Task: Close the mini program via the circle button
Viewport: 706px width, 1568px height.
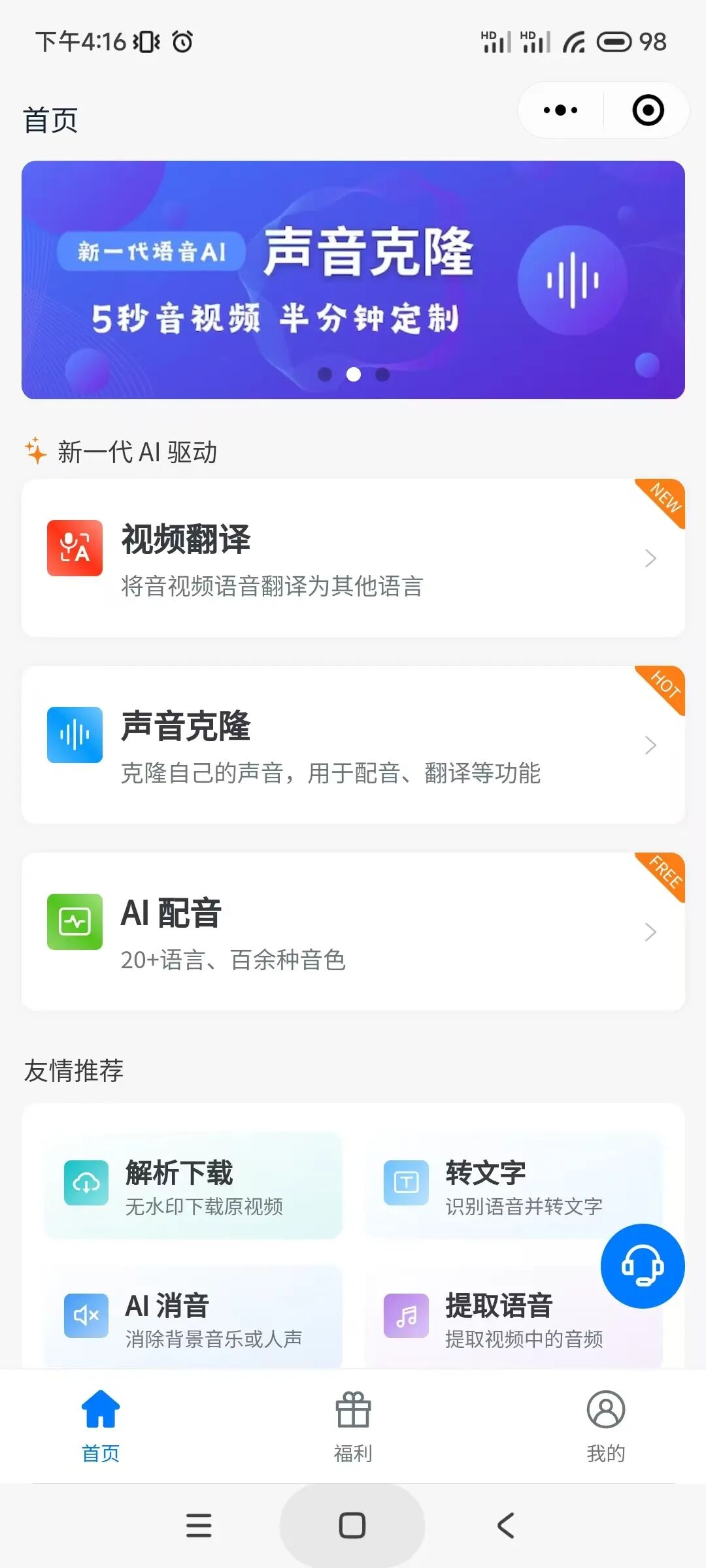Action: (x=648, y=110)
